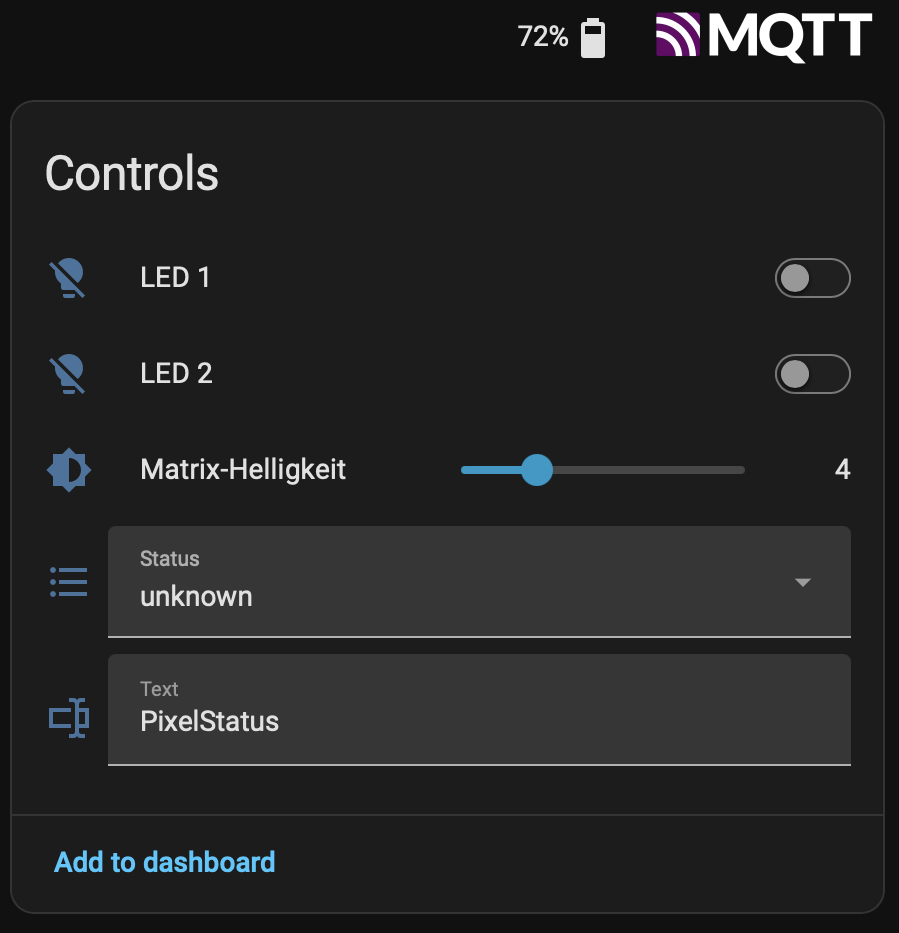Expand the Status dropdown showing unknown

[x=479, y=581]
